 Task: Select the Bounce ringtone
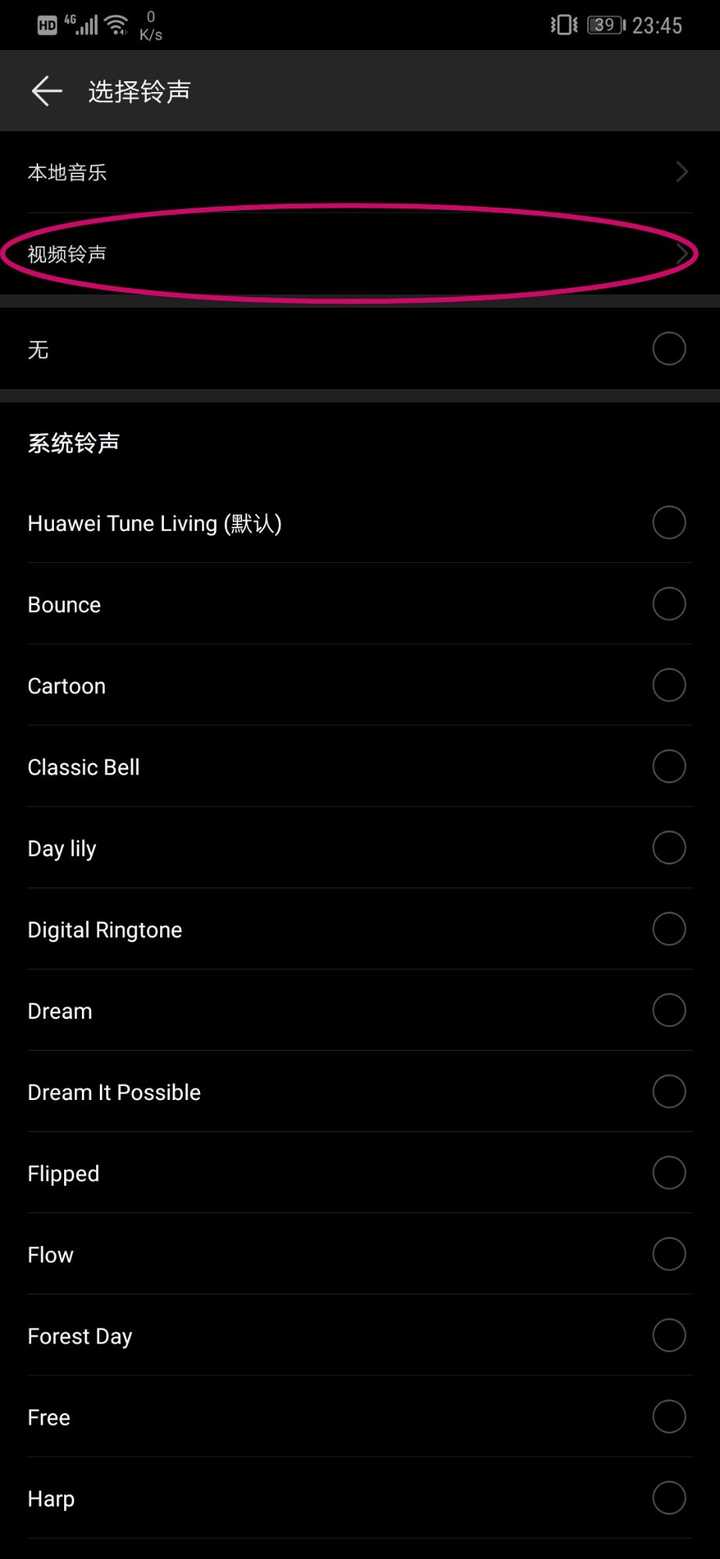[x=668, y=604]
